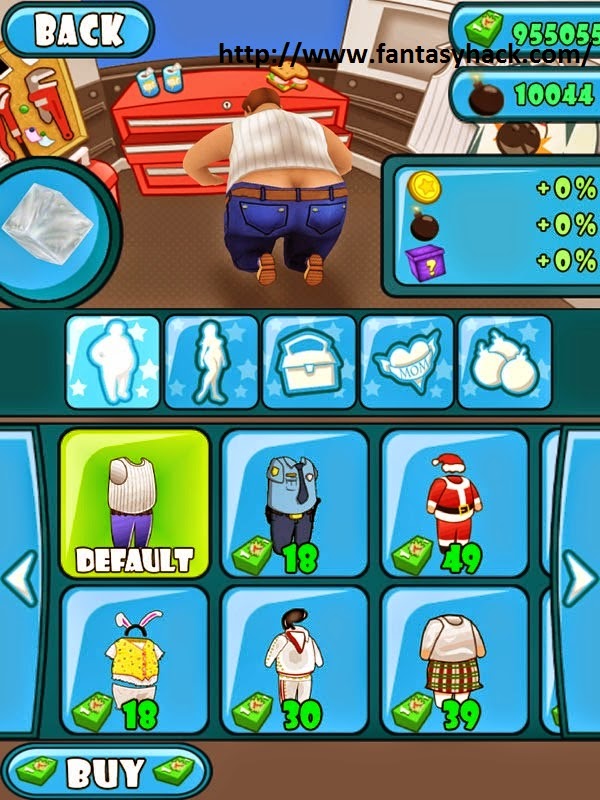Choose the police uniform costing 18
Viewport: 600px width, 800px height.
coord(293,503)
